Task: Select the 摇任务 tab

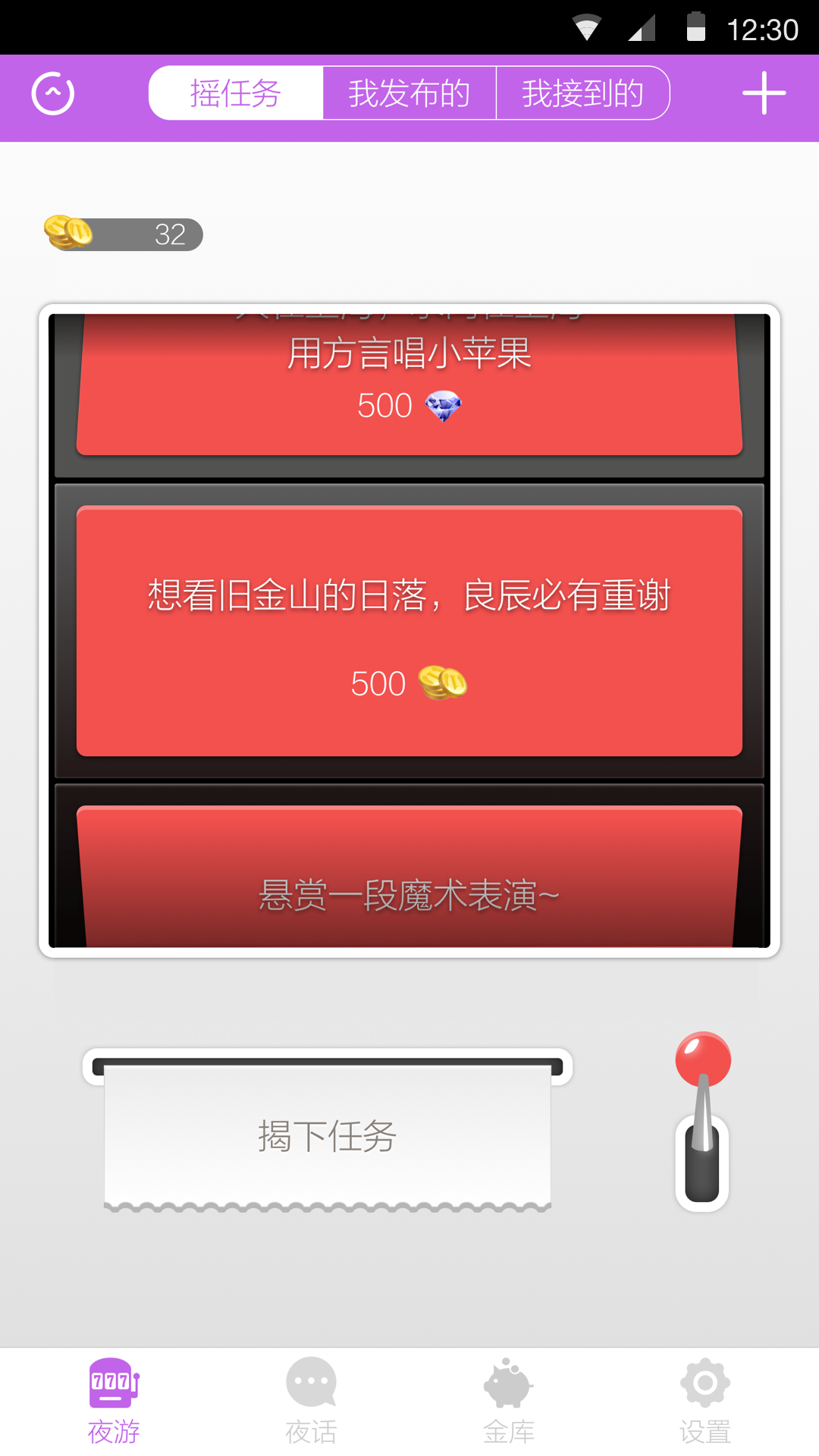Action: click(x=236, y=93)
